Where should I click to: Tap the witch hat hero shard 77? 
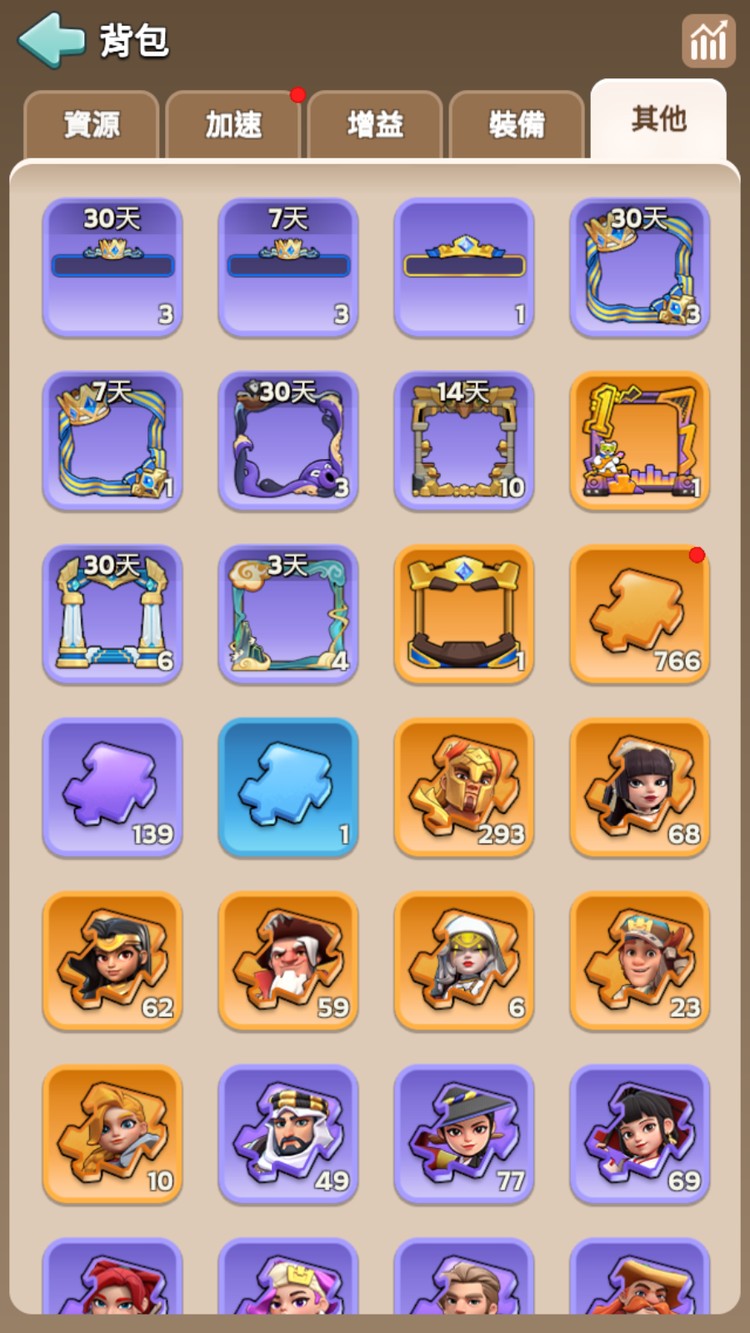point(464,1134)
